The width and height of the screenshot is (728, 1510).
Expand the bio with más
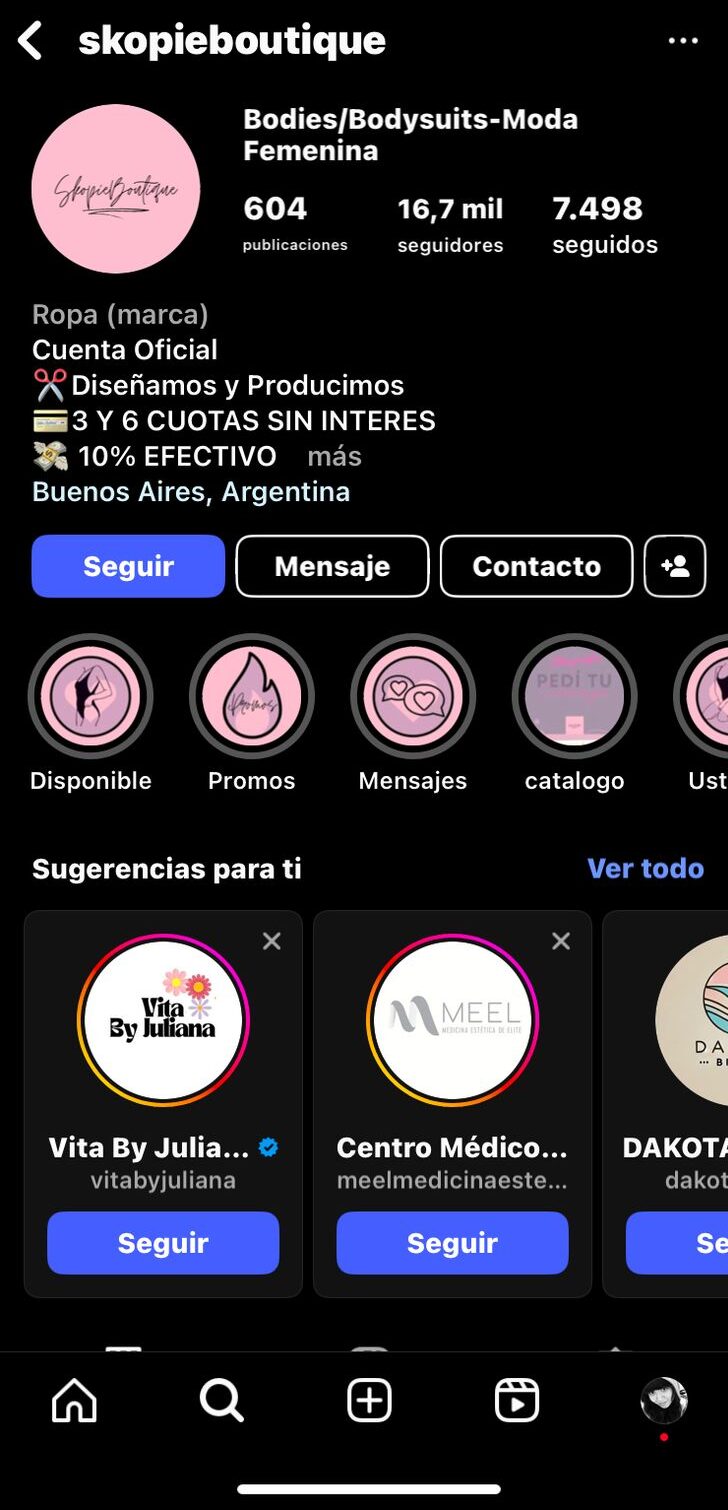pos(334,457)
